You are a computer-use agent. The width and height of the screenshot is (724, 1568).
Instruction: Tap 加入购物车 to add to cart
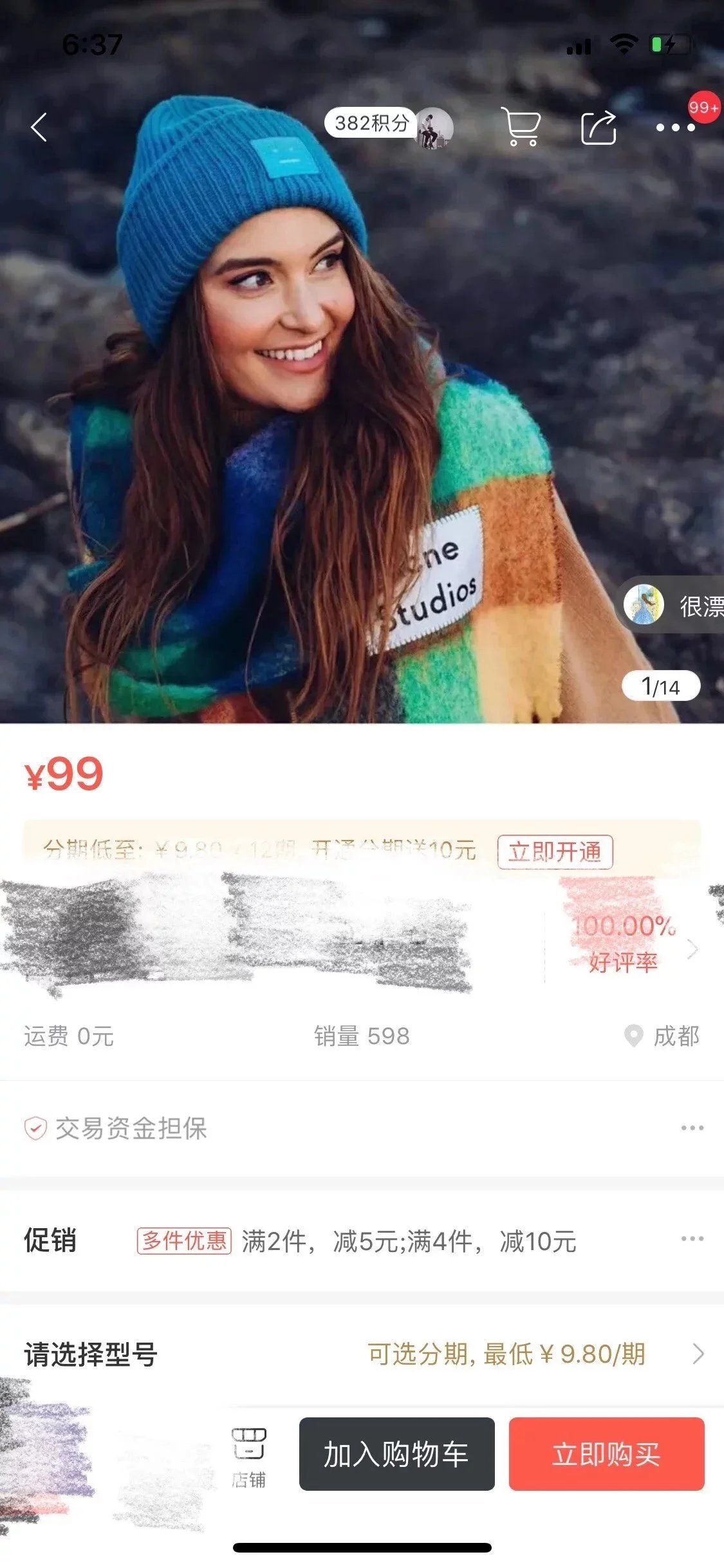point(396,1454)
